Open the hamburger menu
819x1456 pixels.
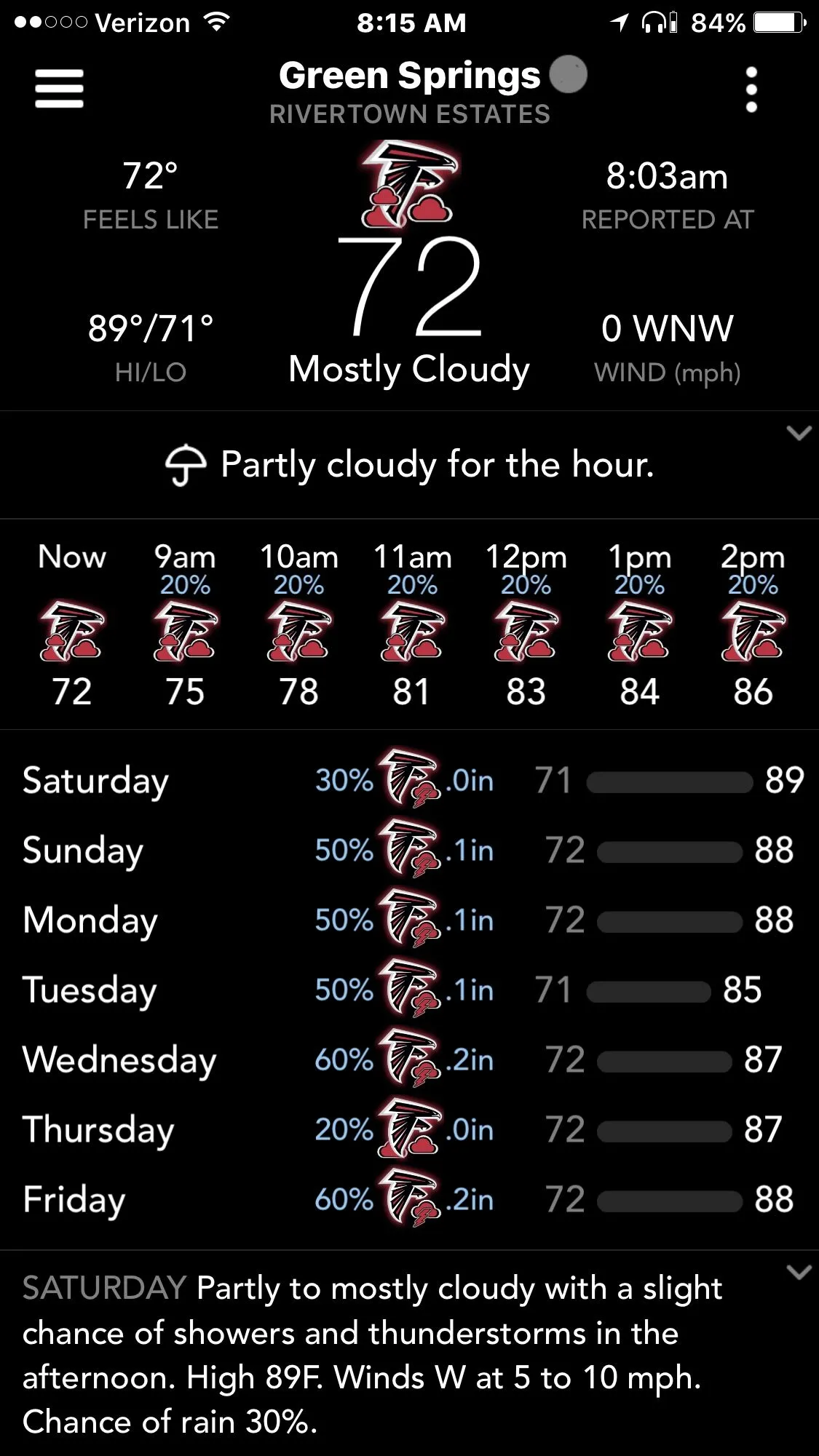coord(59,89)
